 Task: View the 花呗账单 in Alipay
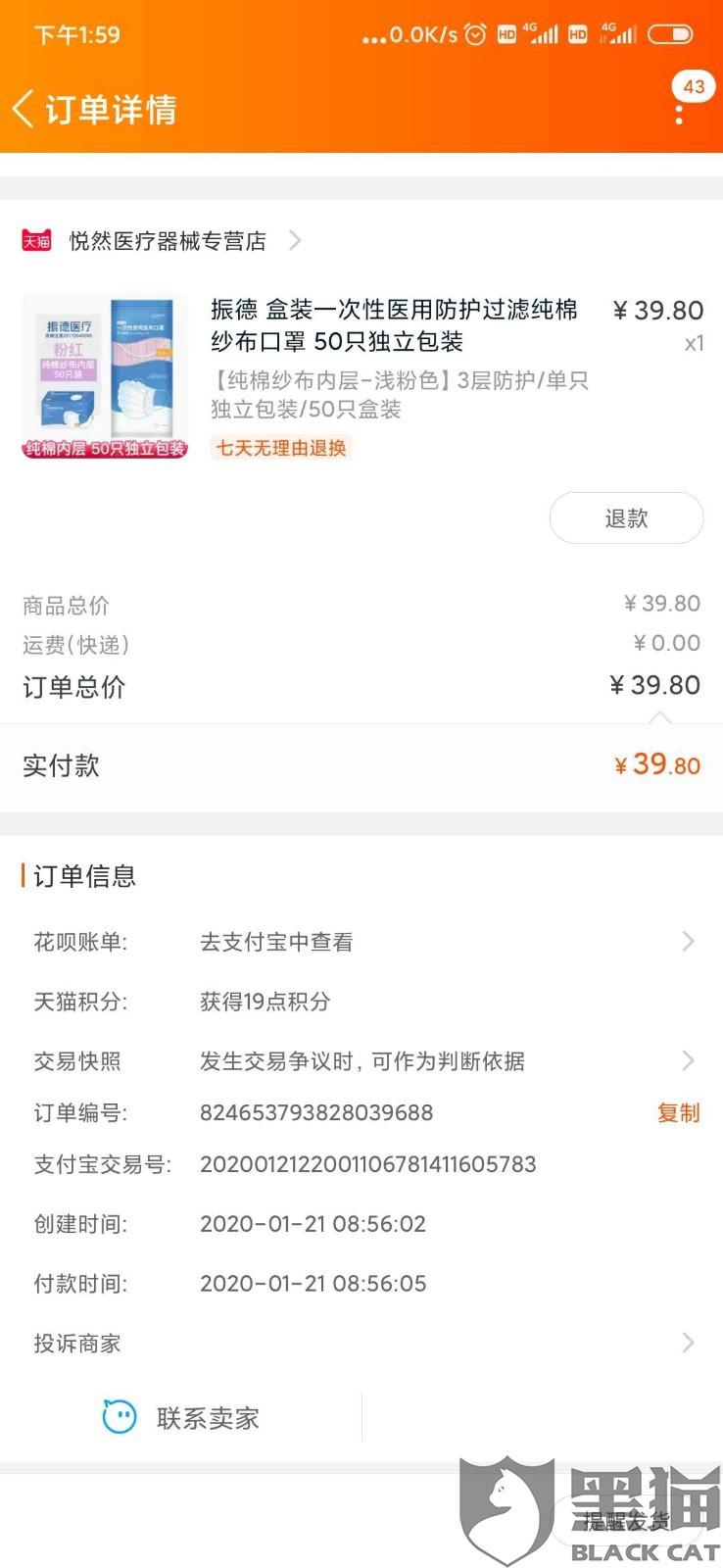click(x=362, y=942)
